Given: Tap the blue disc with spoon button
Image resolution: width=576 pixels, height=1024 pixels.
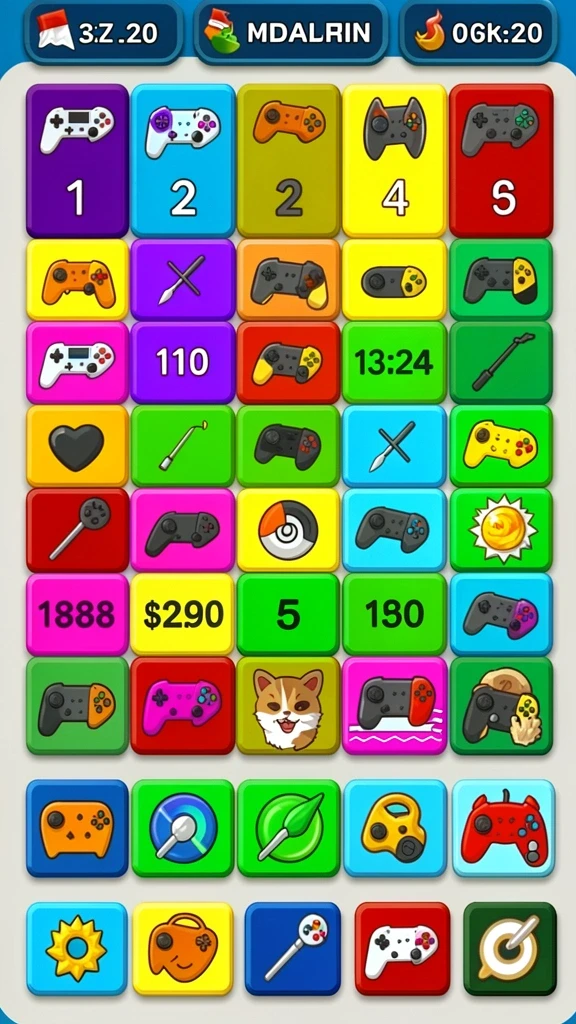Looking at the screenshot, I should coord(182,828).
